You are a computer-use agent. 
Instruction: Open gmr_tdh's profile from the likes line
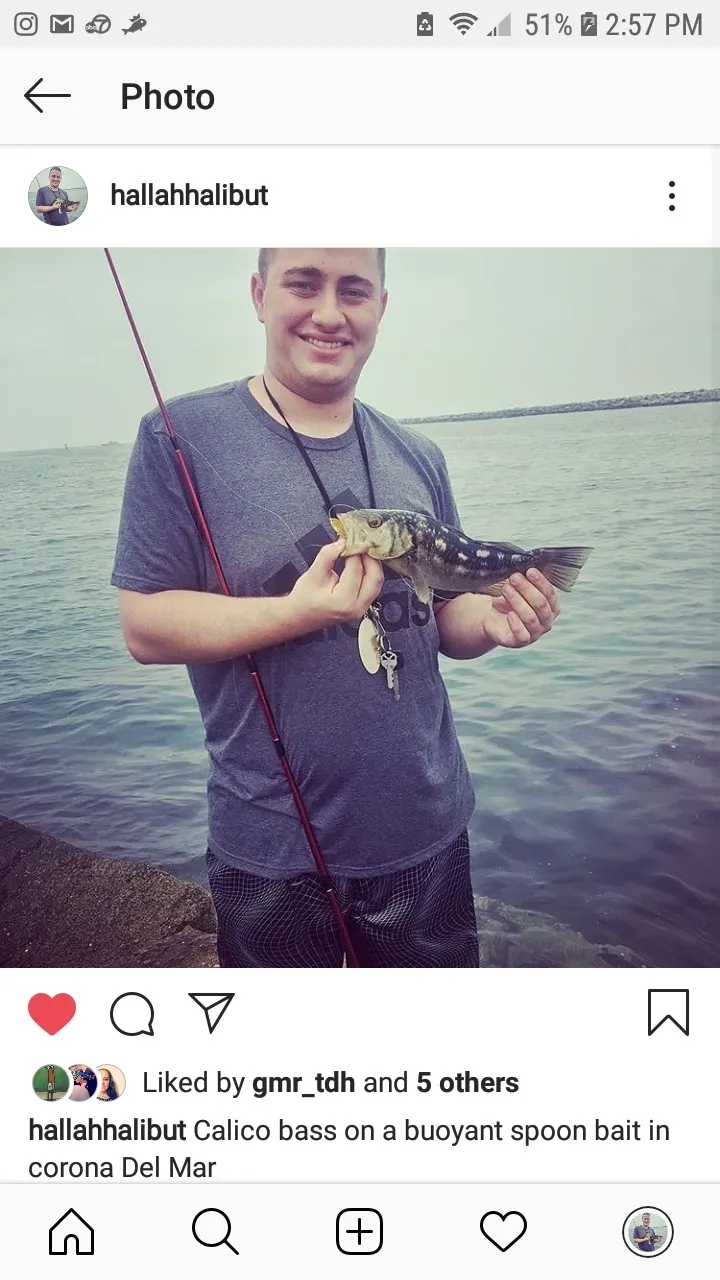303,1082
